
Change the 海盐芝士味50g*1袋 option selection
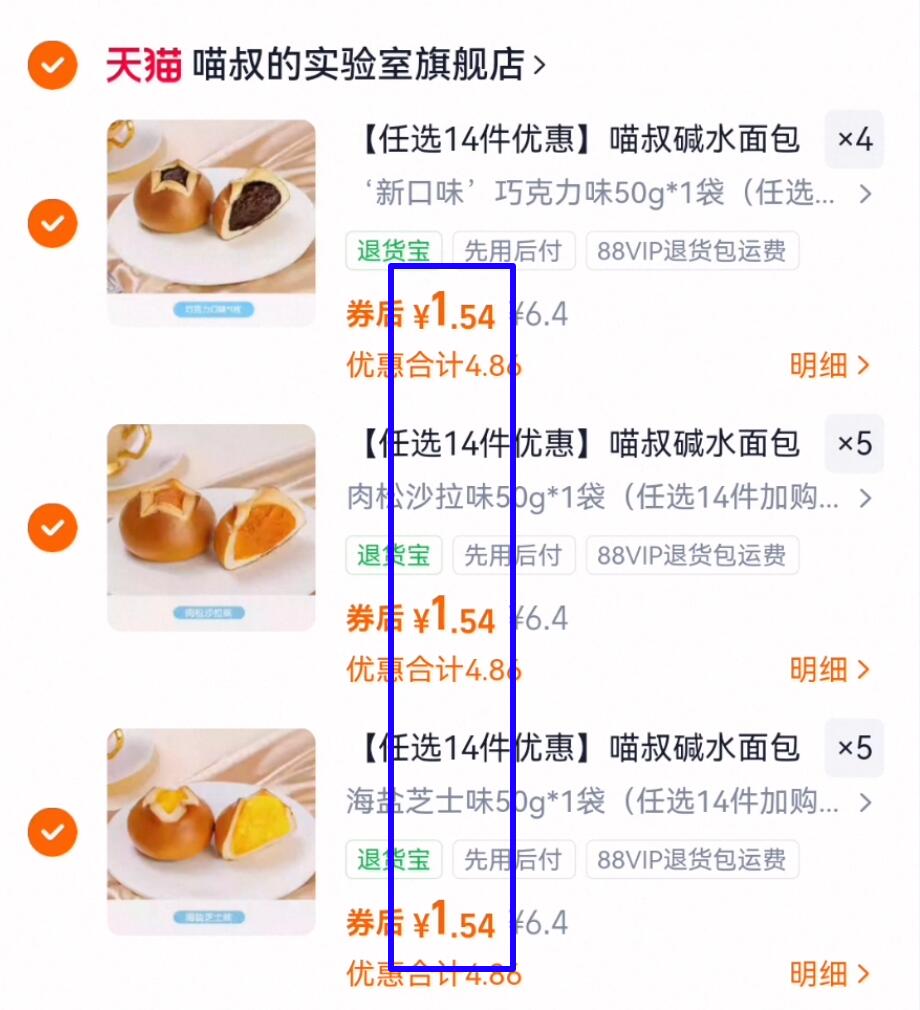608,801
